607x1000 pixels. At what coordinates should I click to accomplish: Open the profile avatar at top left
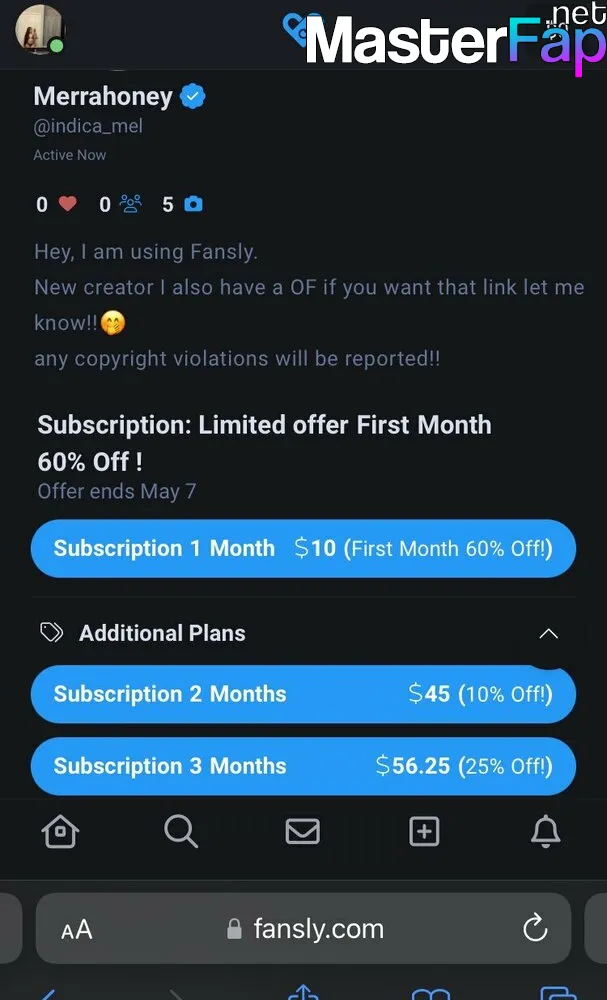pos(40,29)
